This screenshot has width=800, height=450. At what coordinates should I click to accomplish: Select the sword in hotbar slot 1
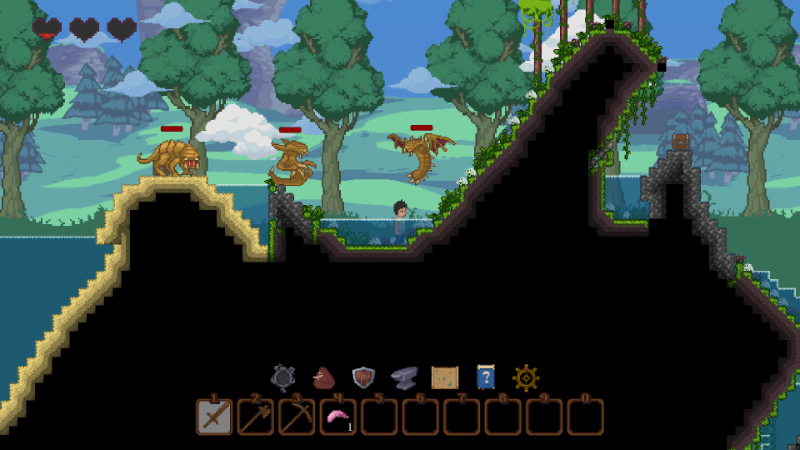(214, 416)
